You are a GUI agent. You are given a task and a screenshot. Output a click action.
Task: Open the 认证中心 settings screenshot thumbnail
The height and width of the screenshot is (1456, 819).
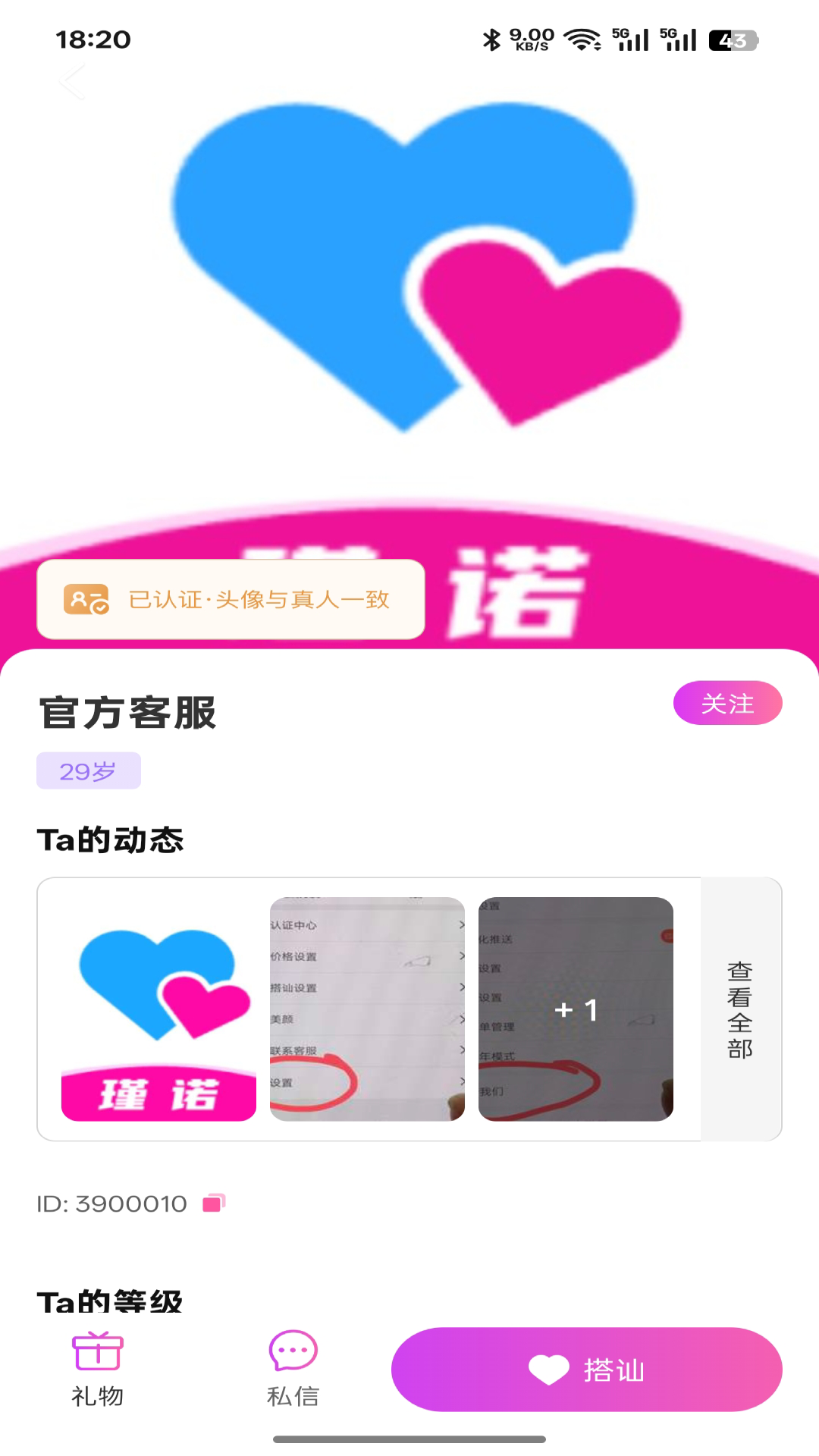point(366,1009)
